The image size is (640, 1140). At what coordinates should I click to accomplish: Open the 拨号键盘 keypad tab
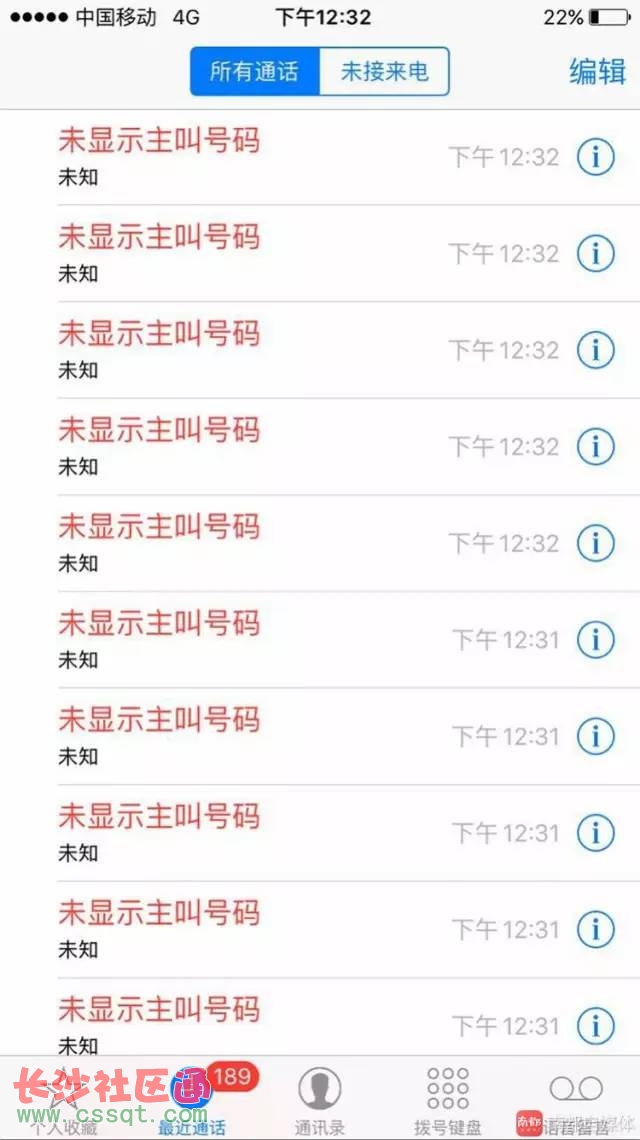(448, 1099)
